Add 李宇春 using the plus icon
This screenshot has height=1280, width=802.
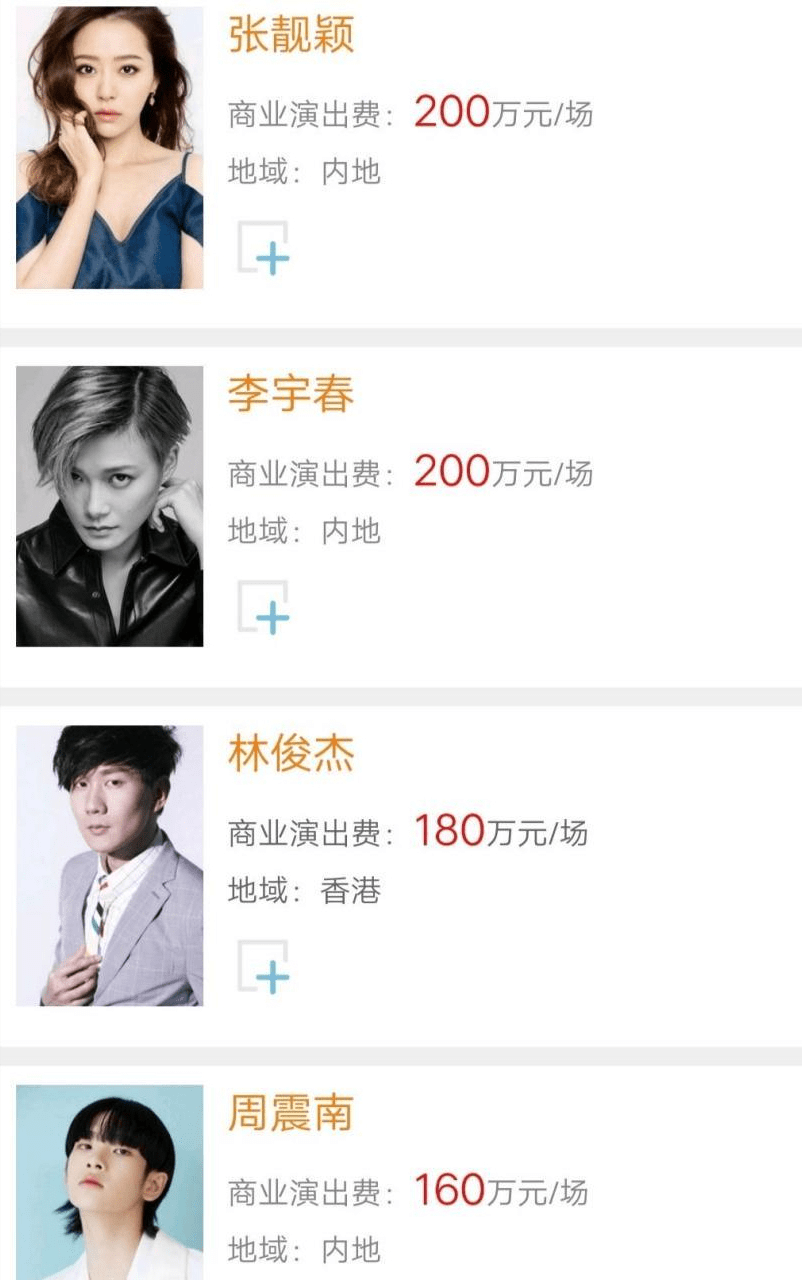[x=263, y=607]
